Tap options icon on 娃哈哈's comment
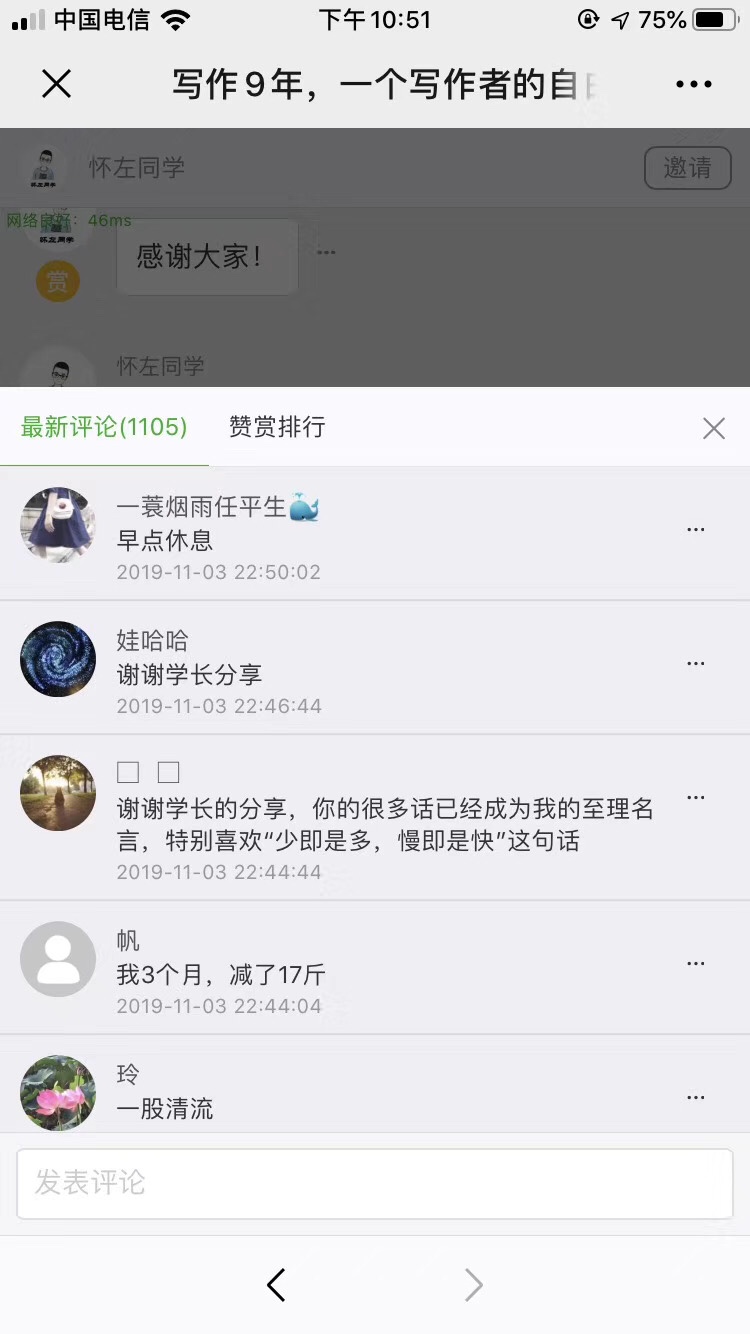This screenshot has height=1334, width=750. tap(695, 663)
